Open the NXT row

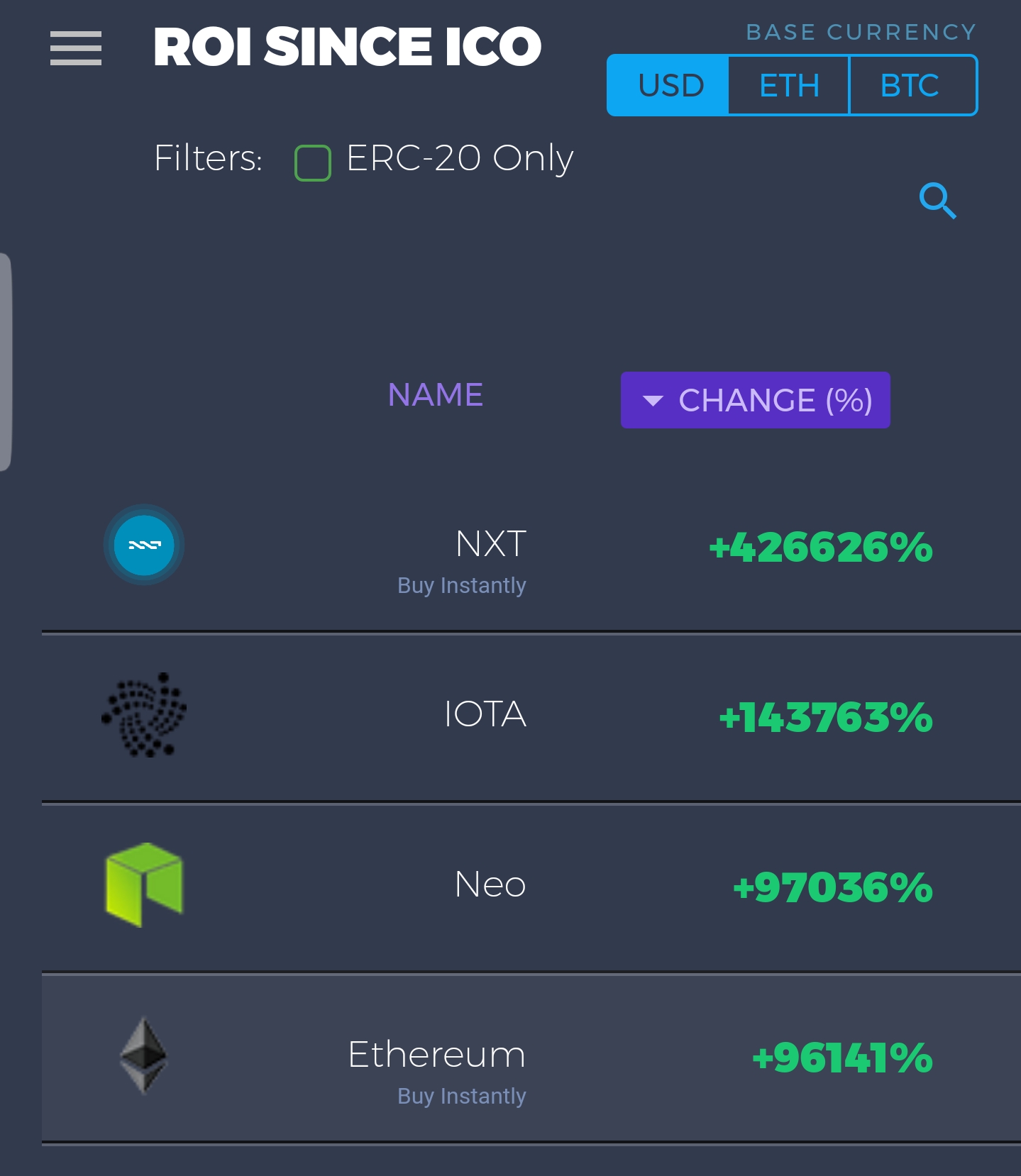491,544
